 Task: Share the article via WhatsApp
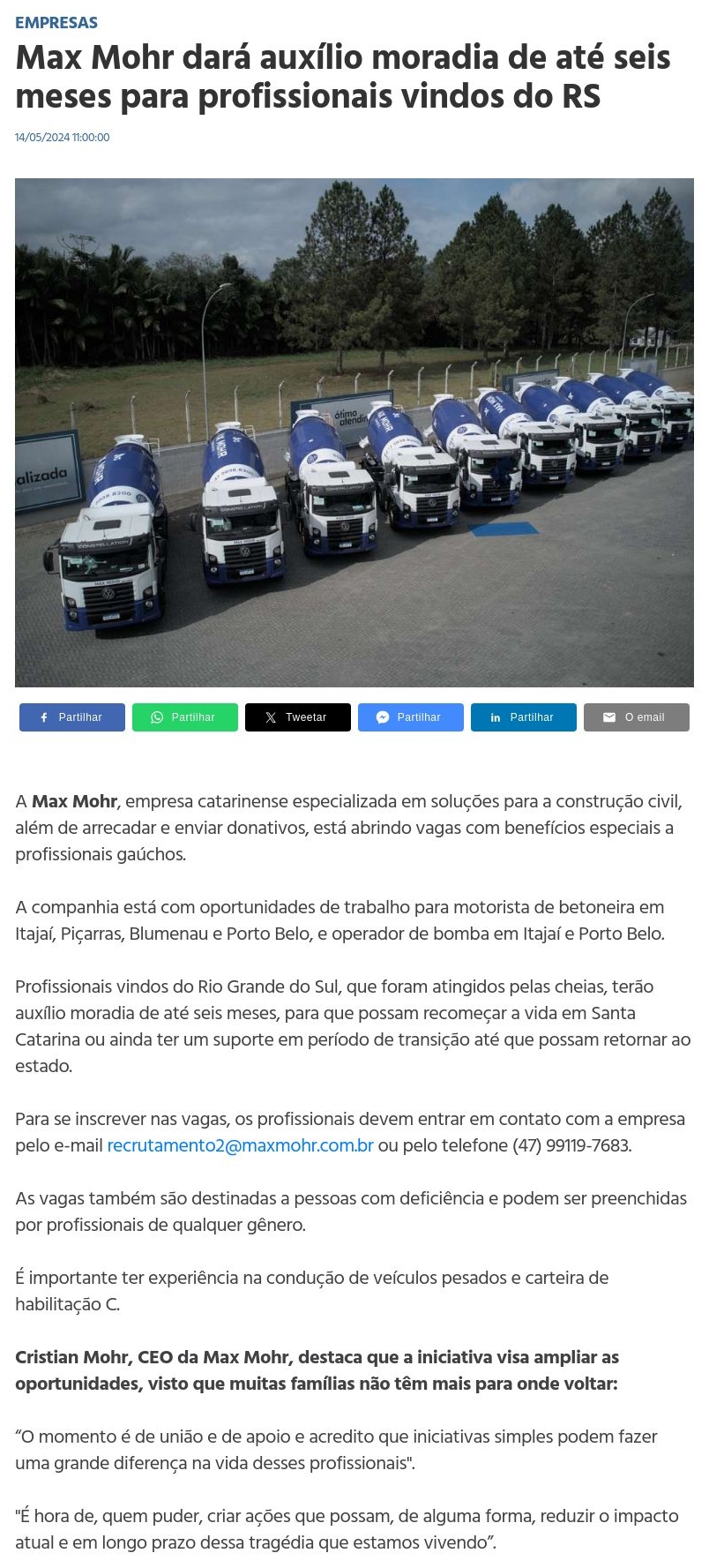point(185,717)
